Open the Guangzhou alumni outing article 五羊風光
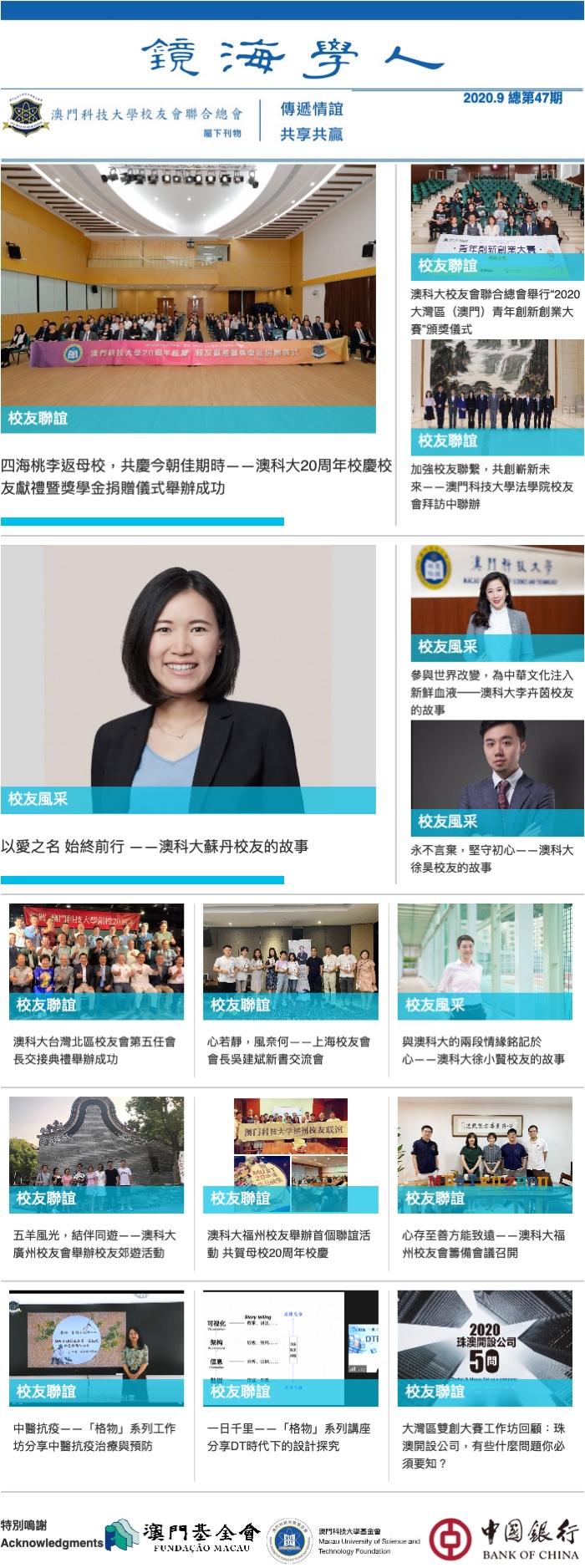This screenshot has width=585, height=1568. pos(94,1243)
